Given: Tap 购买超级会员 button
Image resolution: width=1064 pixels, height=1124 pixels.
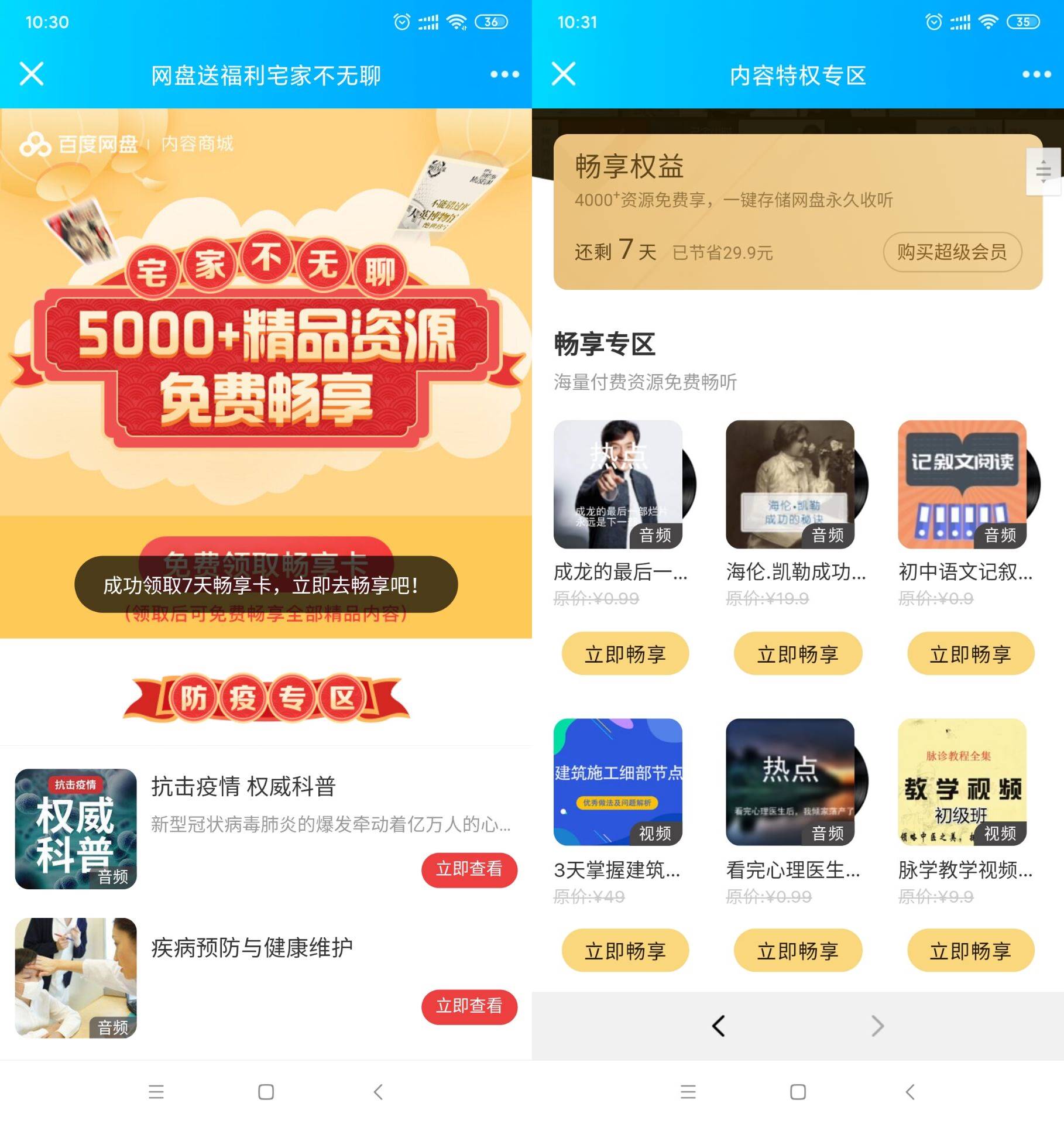Looking at the screenshot, I should tap(952, 252).
